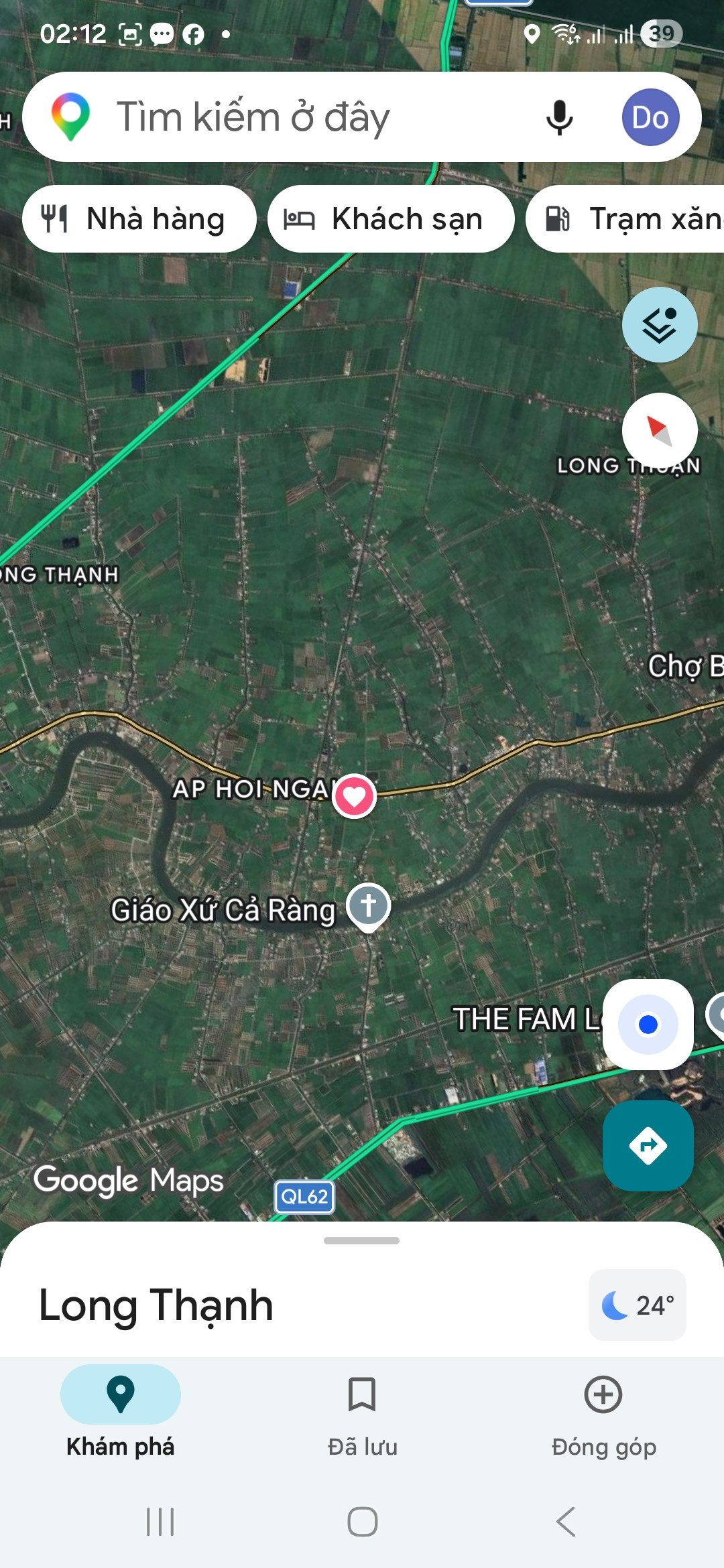
Task: Open the 'Do' account profile avatar
Action: click(x=650, y=117)
